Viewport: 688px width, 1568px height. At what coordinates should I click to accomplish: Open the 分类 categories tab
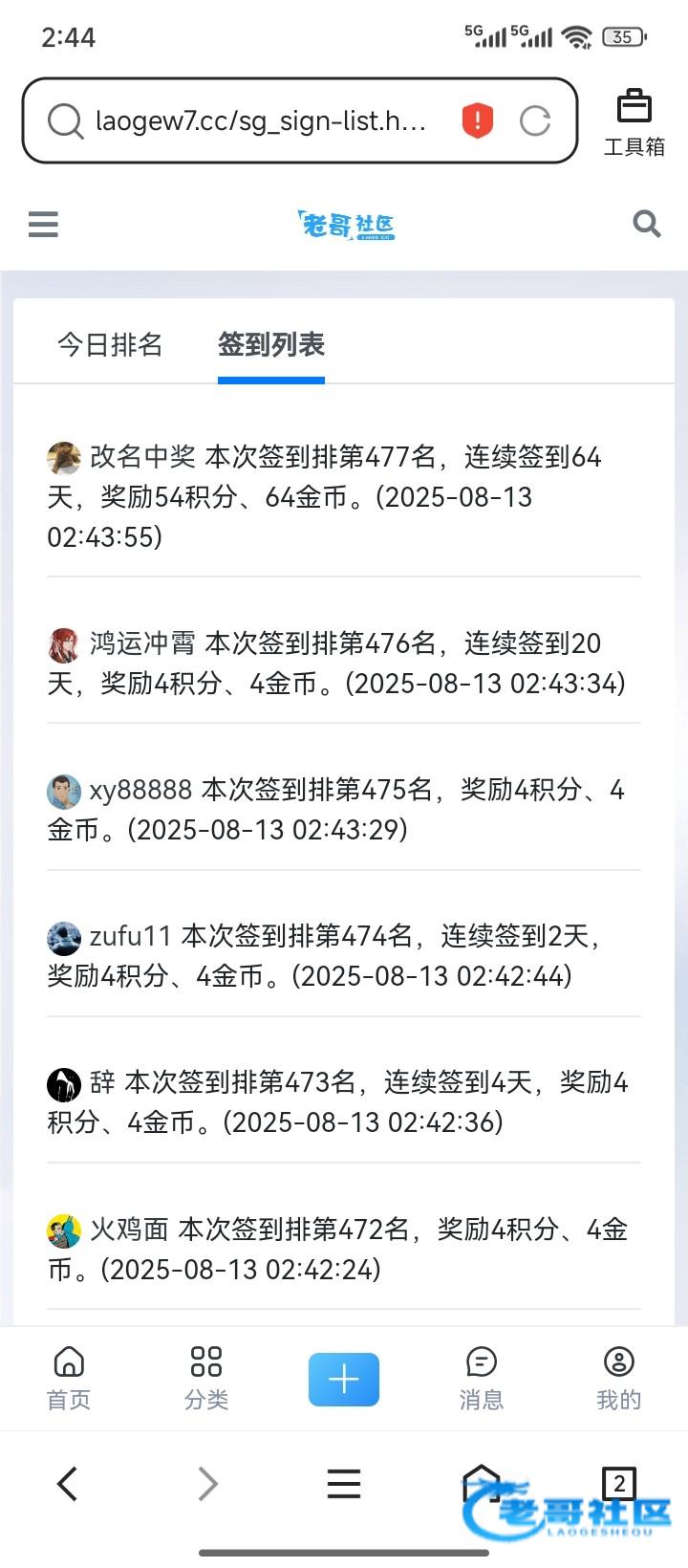[x=206, y=1378]
